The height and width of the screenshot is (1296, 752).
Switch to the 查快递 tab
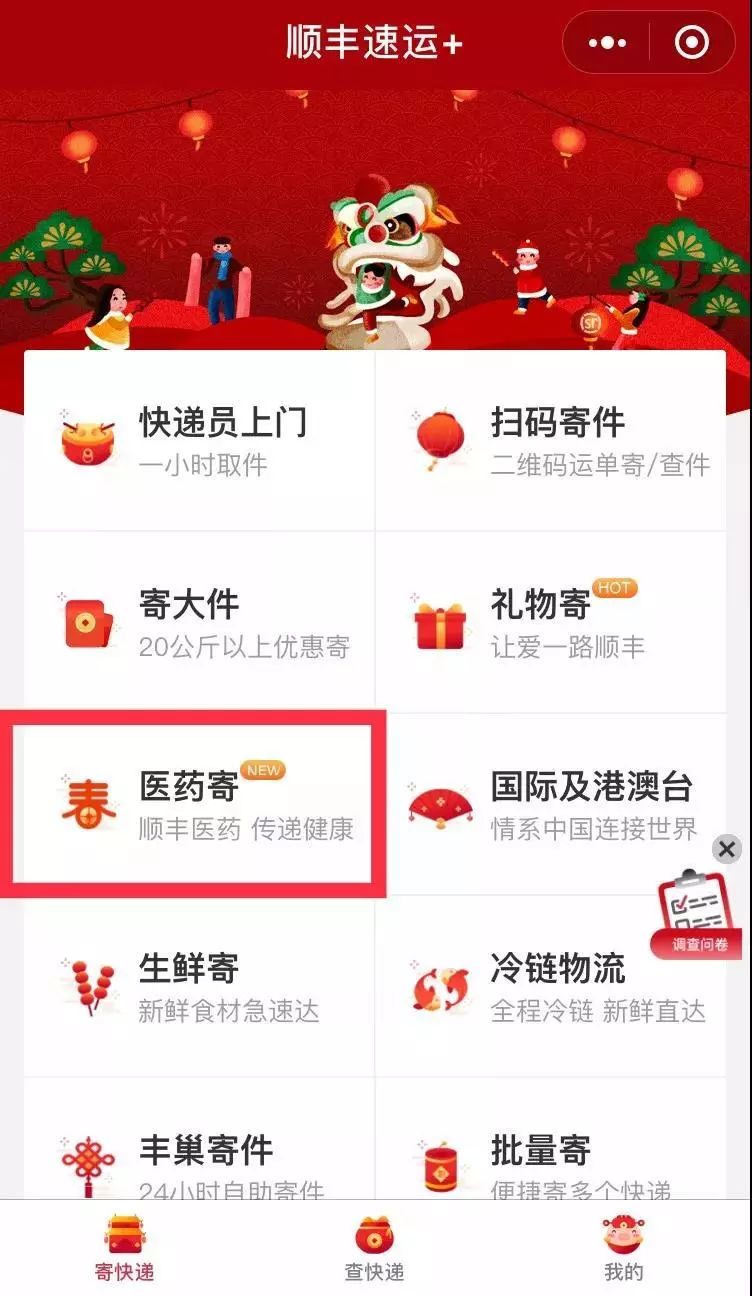pos(375,1248)
